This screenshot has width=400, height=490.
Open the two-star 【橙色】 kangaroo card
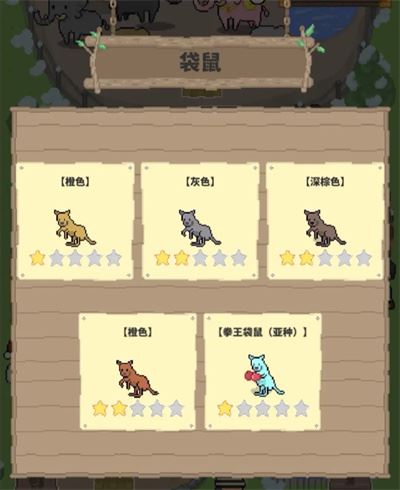[137, 371]
